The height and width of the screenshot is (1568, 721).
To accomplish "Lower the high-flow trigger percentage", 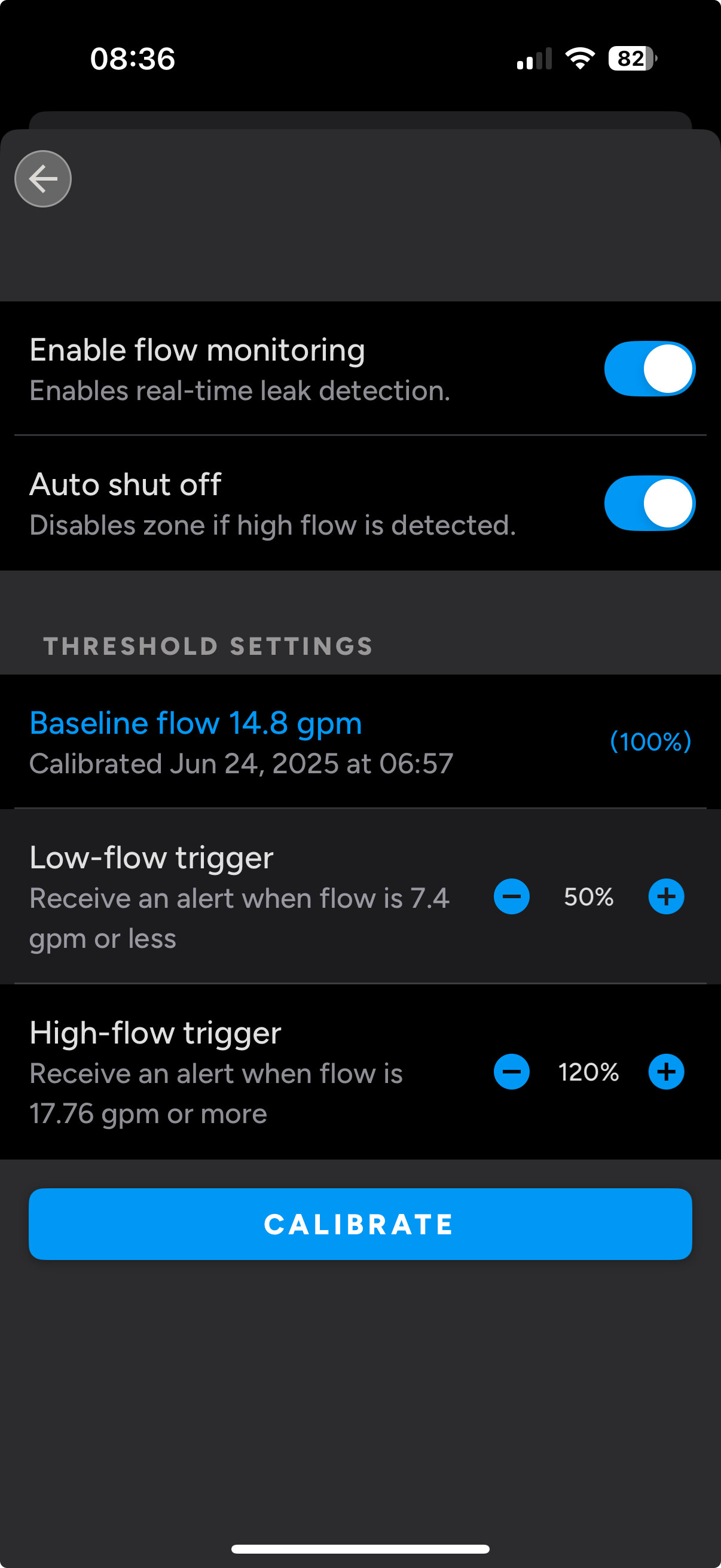I will tap(511, 1072).
